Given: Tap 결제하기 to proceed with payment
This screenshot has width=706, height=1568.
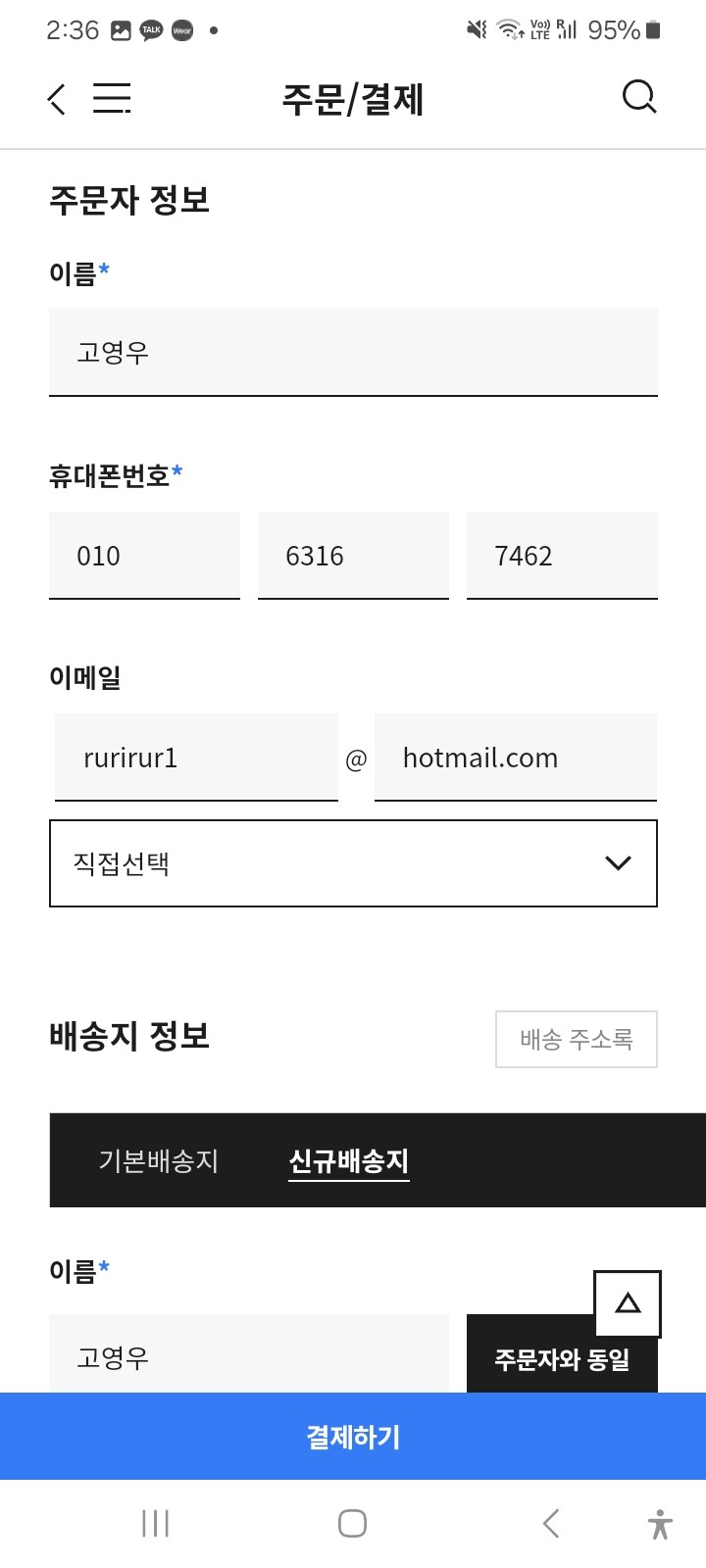Looking at the screenshot, I should point(353,1437).
